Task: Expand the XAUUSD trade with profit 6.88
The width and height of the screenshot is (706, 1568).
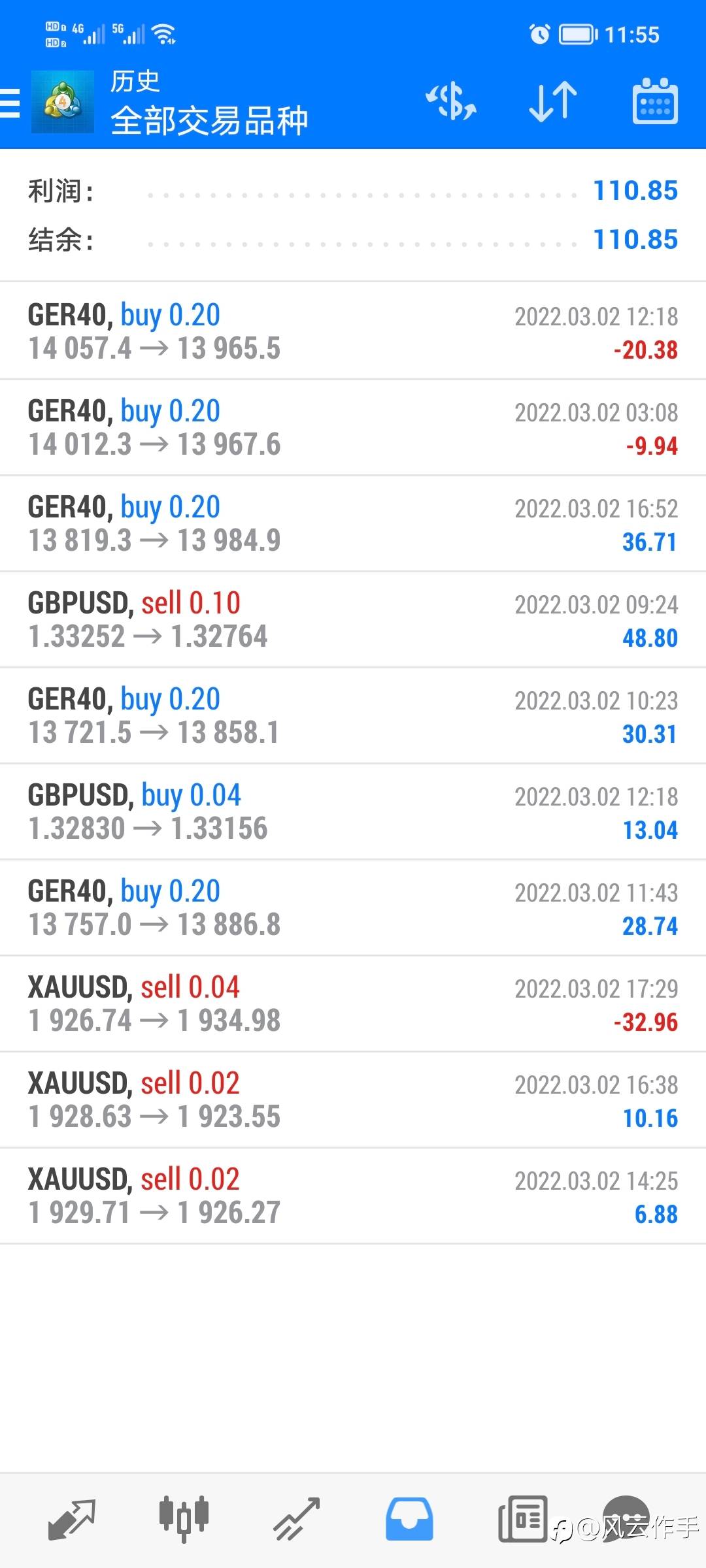Action: point(353,1196)
